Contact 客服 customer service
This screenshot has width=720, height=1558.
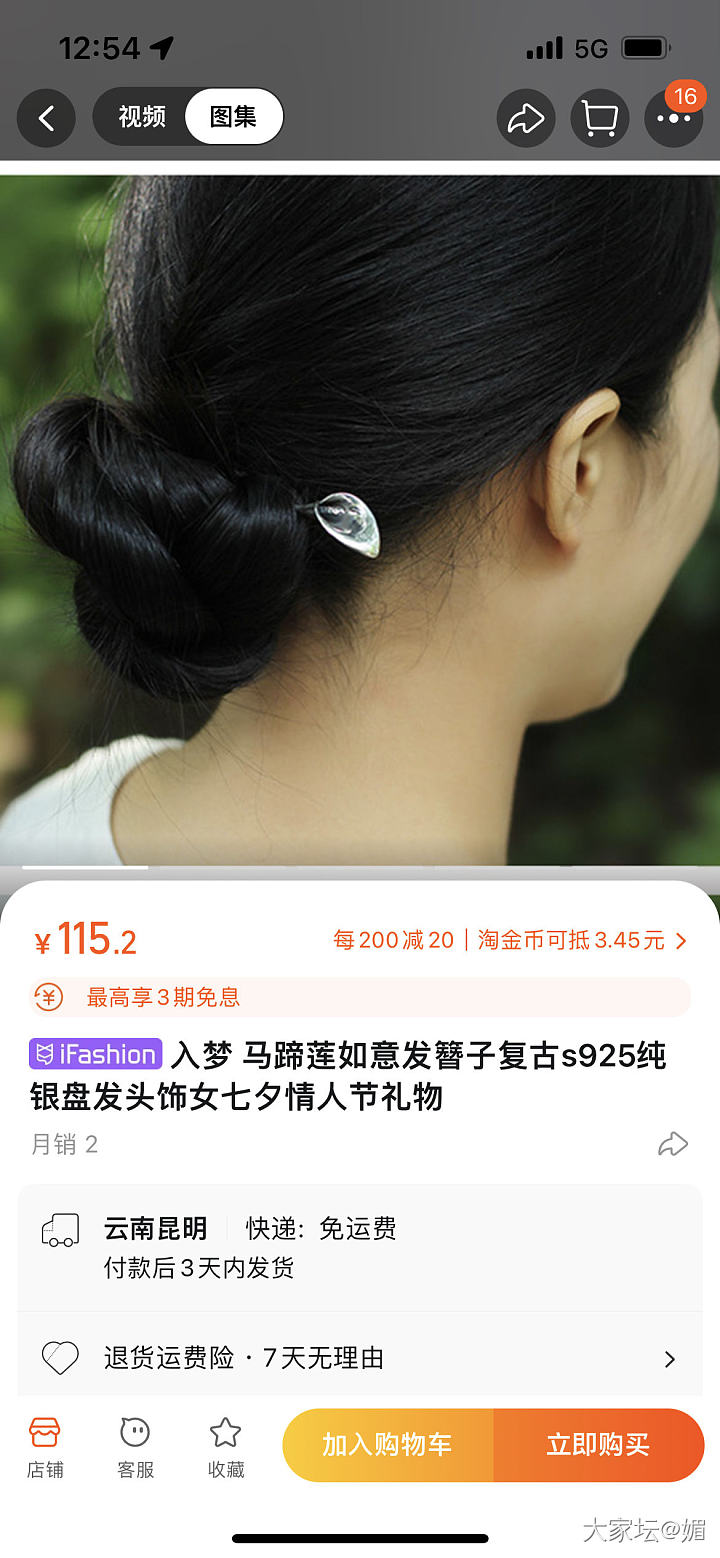click(x=135, y=1446)
